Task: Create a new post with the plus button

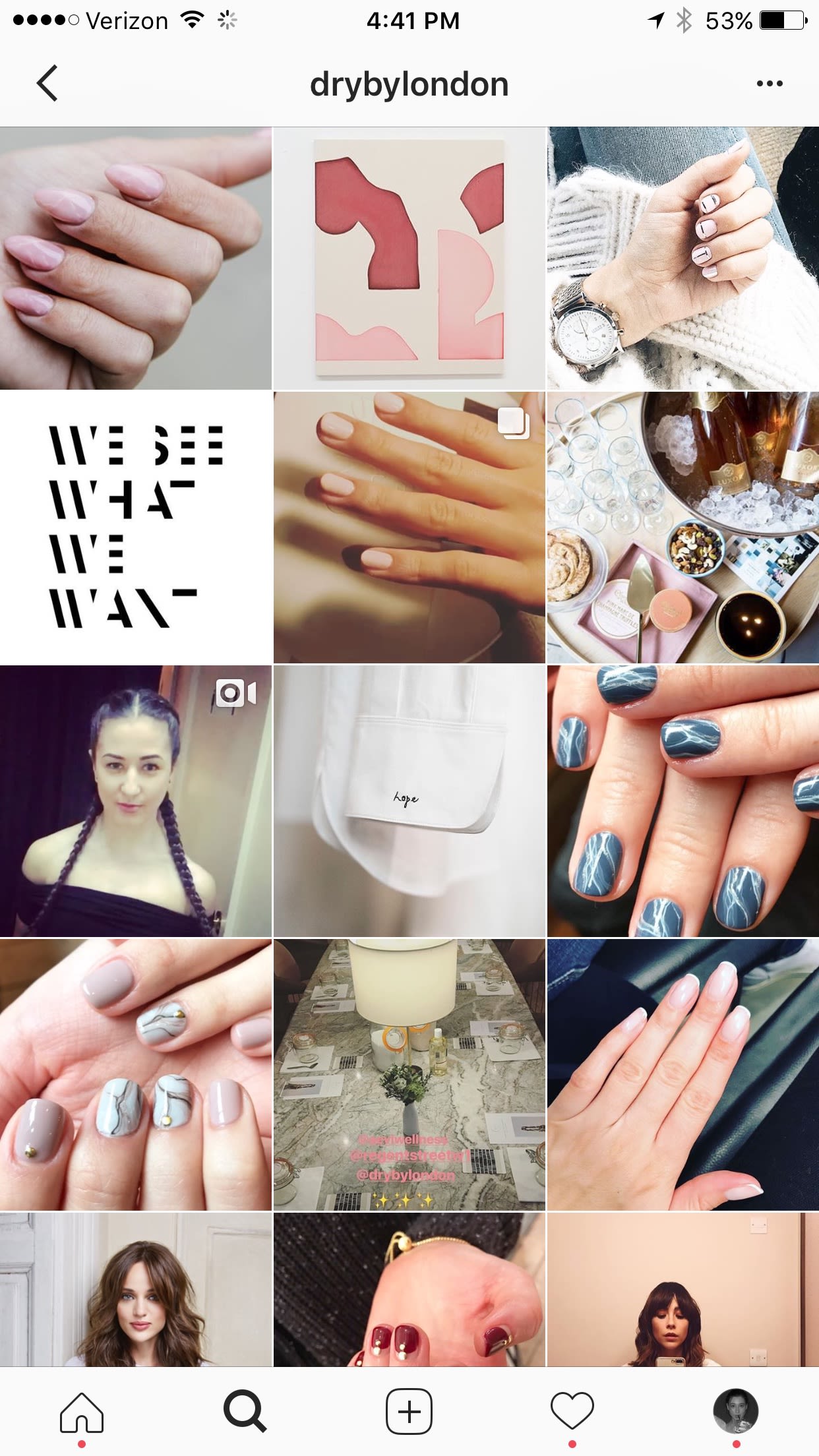Action: point(409,1412)
